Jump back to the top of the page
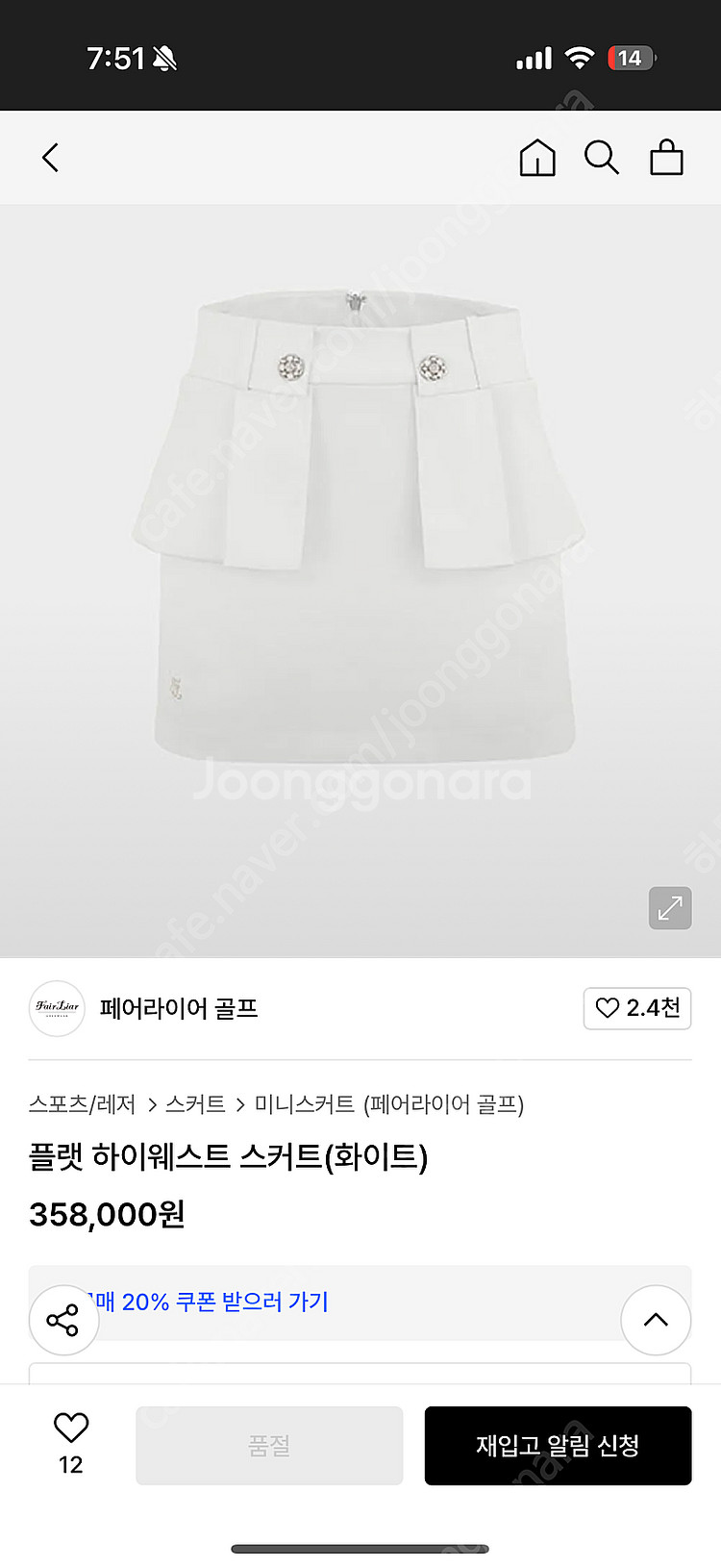 coord(656,1321)
